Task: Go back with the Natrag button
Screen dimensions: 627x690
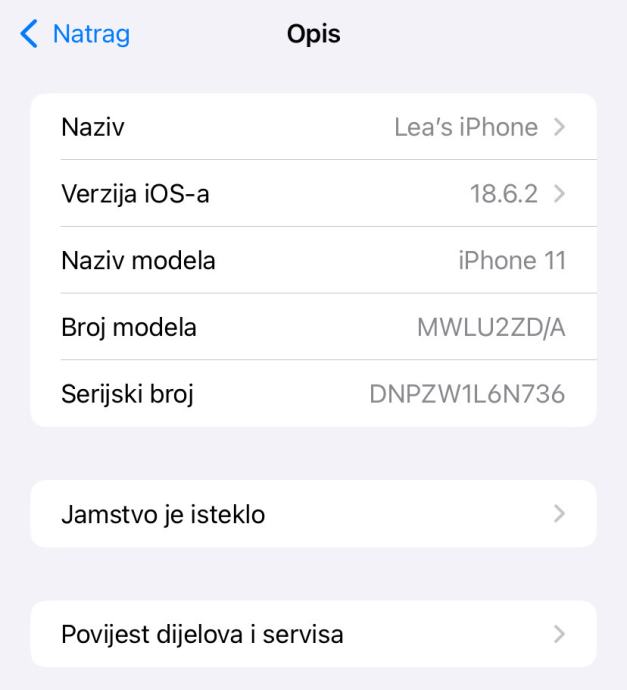Action: 75,35
